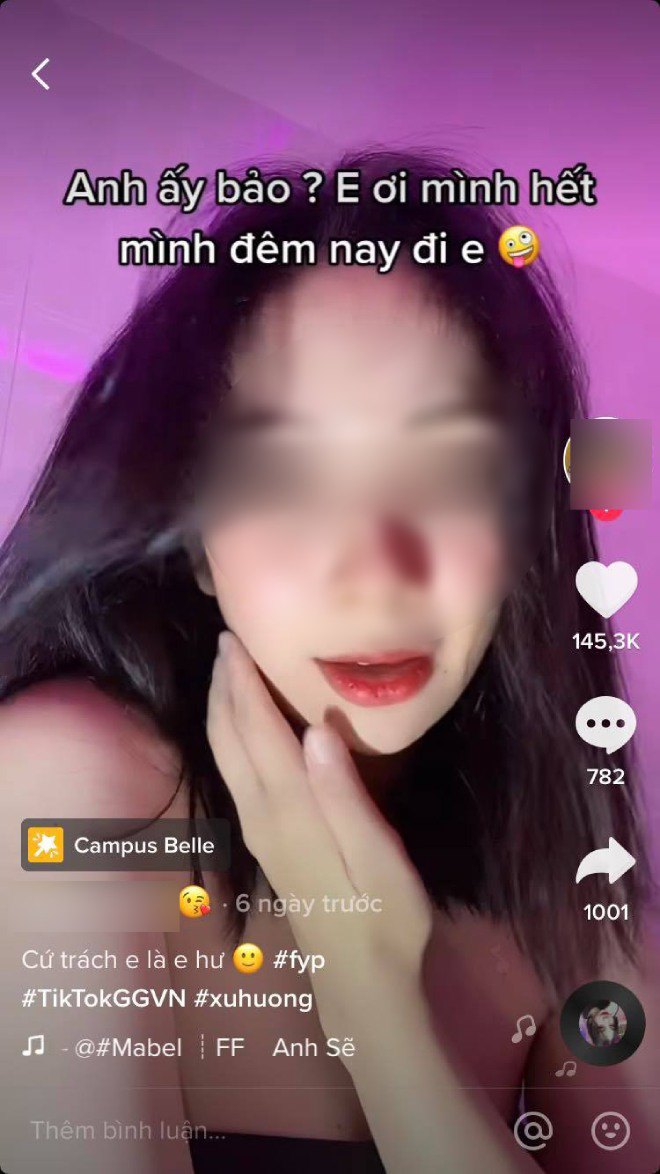Open the emoji picker smiley icon
Image resolution: width=660 pixels, height=1174 pixels.
tap(611, 1131)
